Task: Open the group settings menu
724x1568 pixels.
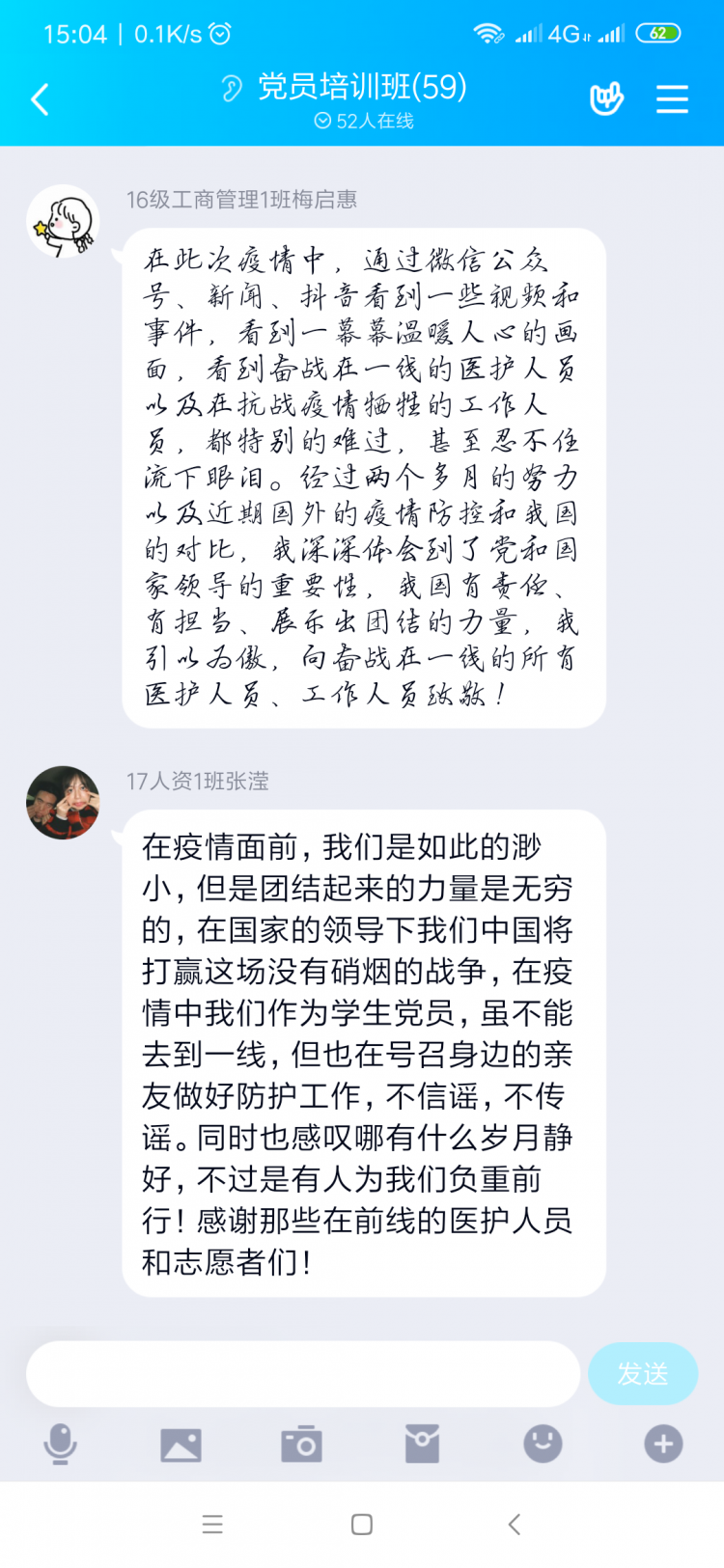Action: pyautogui.click(x=672, y=98)
